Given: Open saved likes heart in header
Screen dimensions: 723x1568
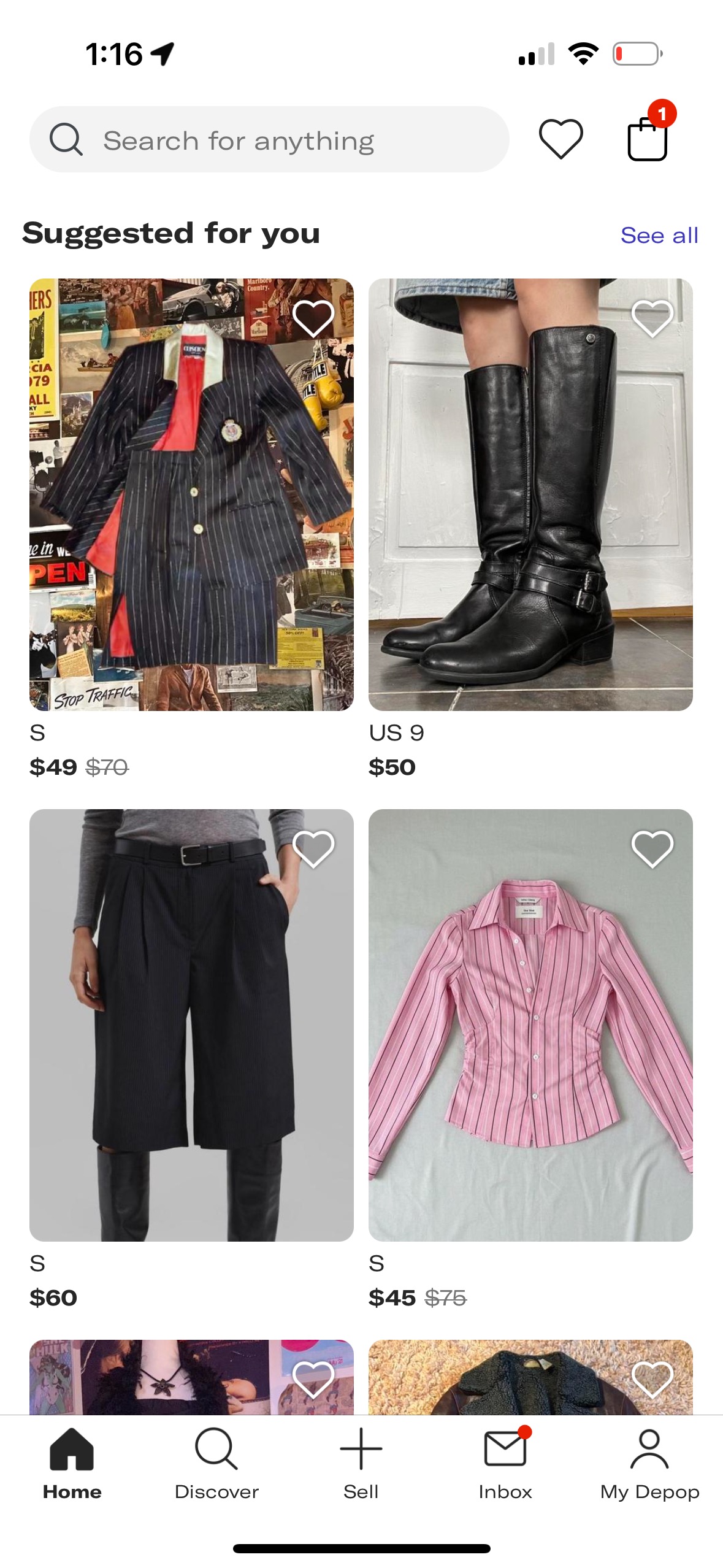Looking at the screenshot, I should pyautogui.click(x=560, y=139).
